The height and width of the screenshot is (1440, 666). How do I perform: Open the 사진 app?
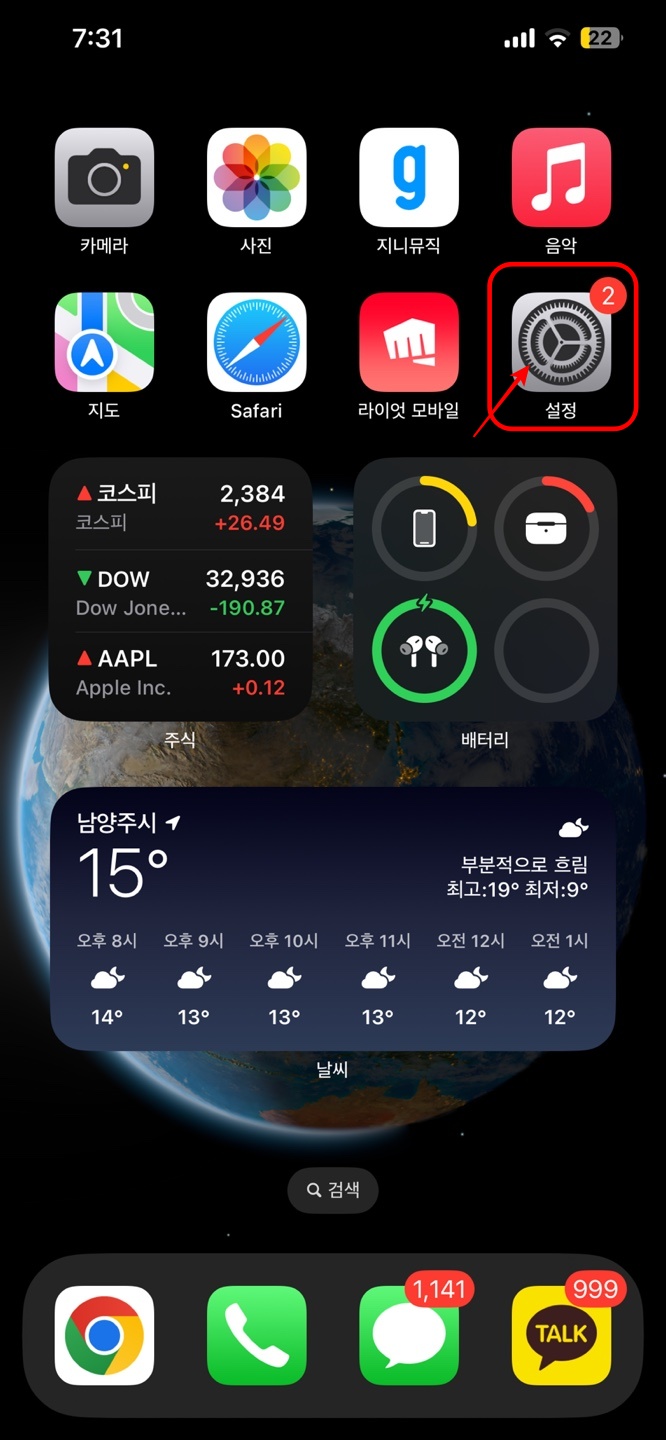[x=256, y=178]
